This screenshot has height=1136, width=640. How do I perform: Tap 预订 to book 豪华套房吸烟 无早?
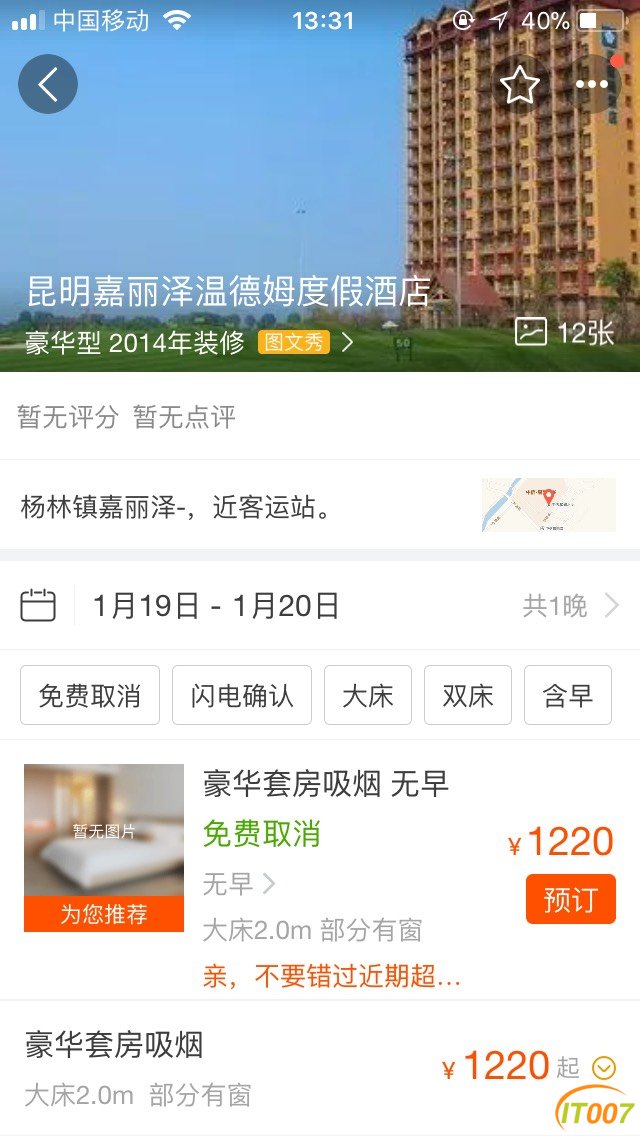click(570, 899)
